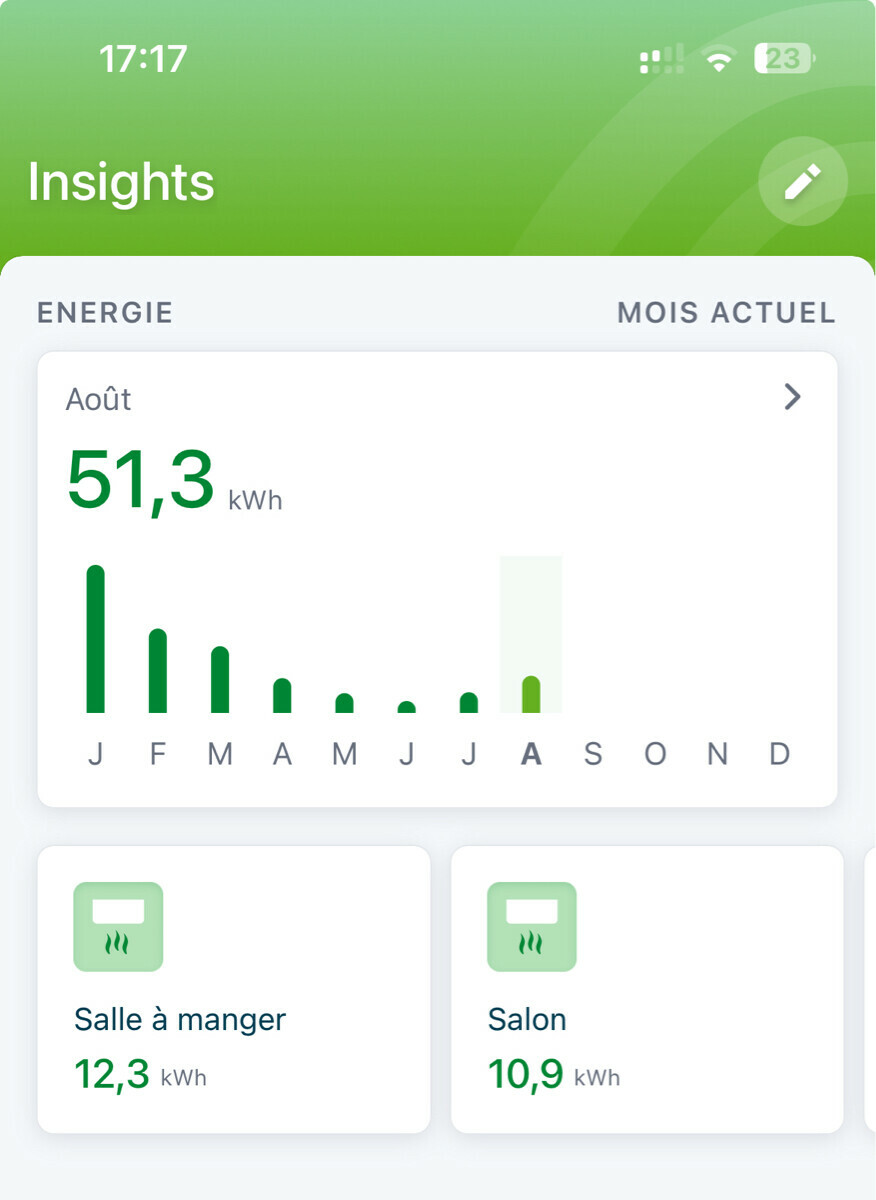Viewport: 876px width, 1200px height.
Task: Select the February bar in the chart
Action: pyautogui.click(x=158, y=670)
